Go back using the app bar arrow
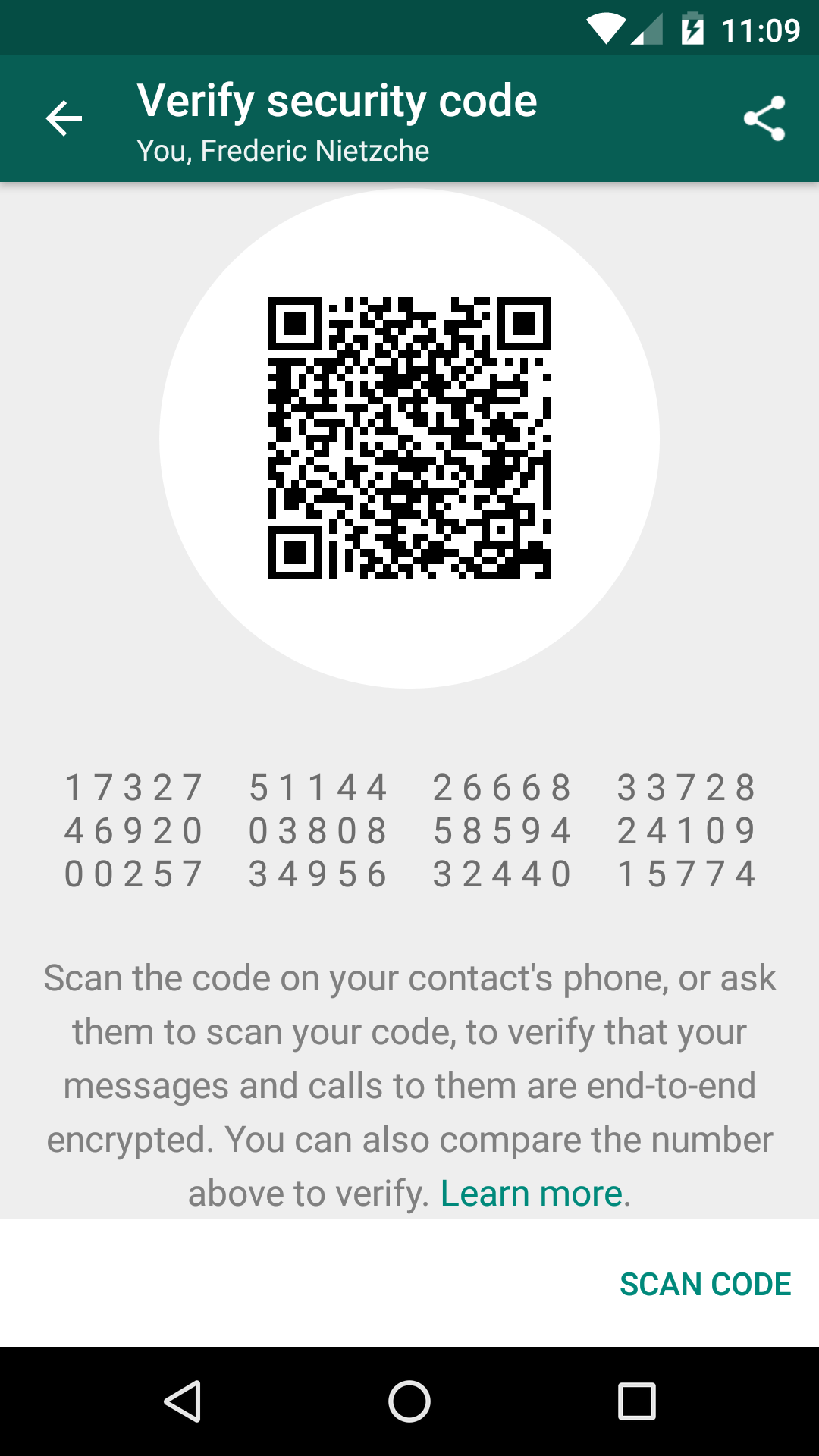 click(x=64, y=119)
